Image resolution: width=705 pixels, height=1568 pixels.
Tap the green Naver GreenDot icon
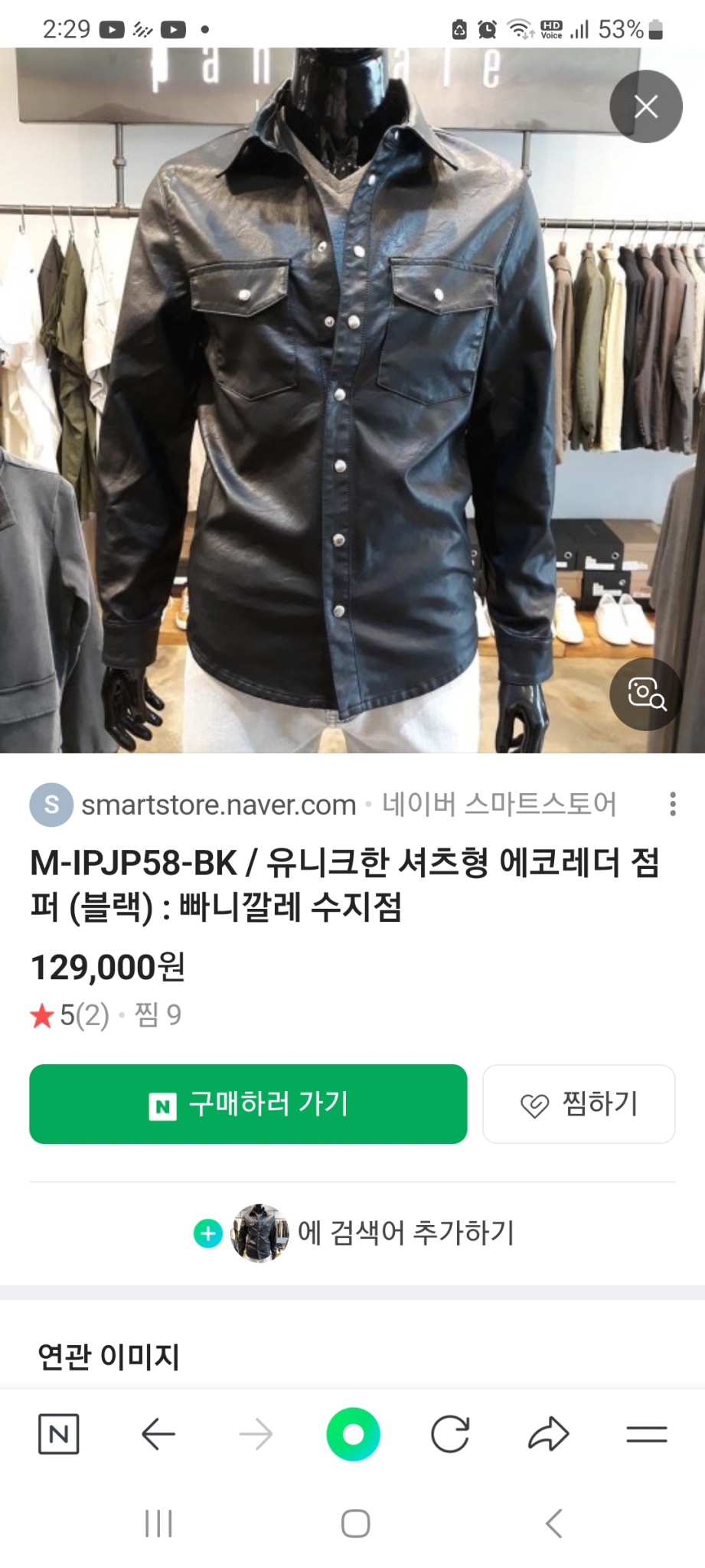(353, 1435)
